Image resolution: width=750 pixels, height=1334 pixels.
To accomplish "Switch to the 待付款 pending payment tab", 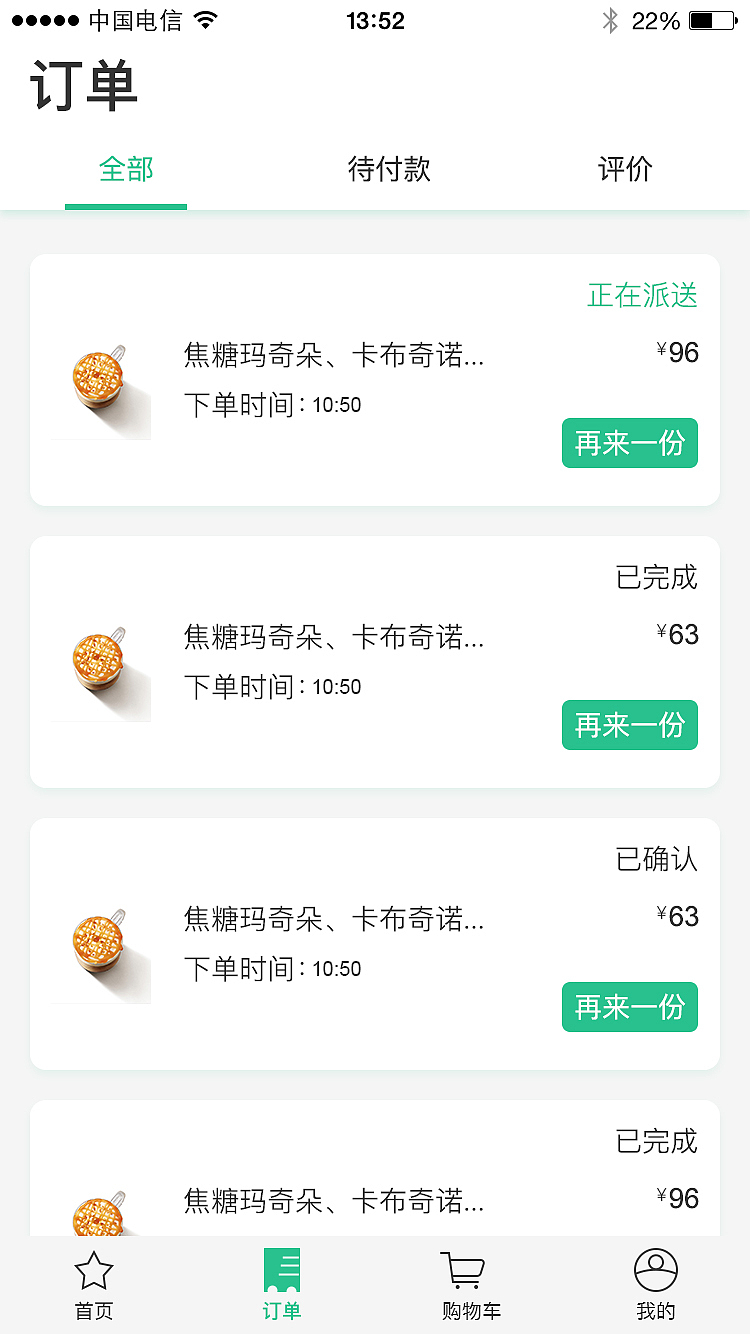I will tap(388, 169).
